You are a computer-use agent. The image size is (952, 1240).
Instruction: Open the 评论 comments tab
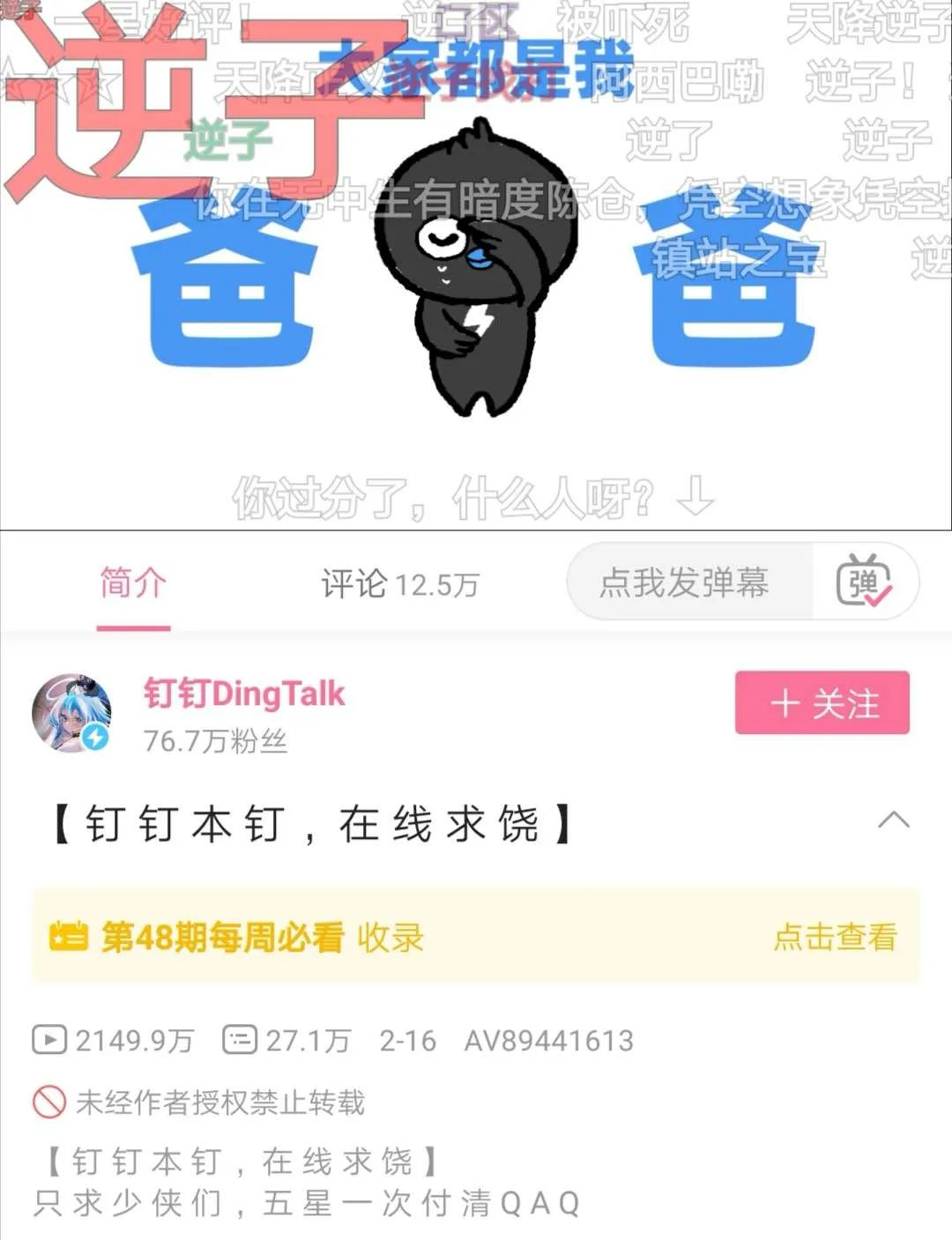pos(398,584)
